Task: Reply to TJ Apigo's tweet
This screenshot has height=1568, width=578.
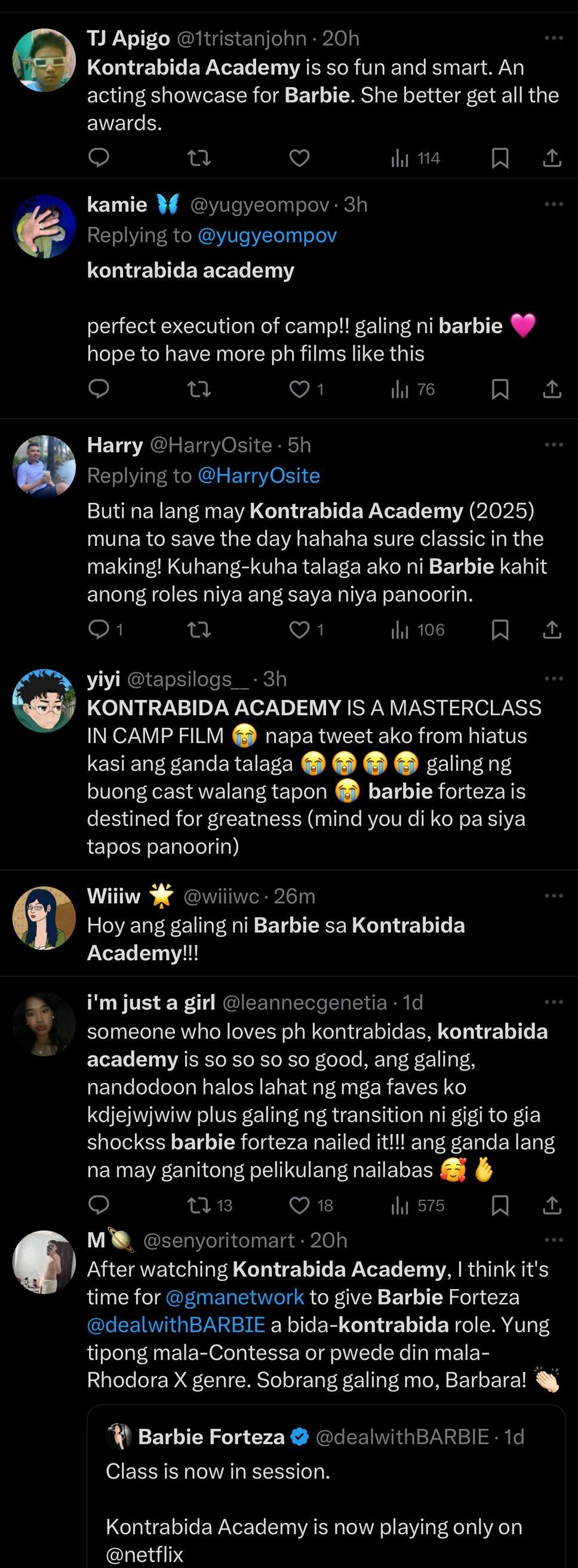Action: [99, 158]
